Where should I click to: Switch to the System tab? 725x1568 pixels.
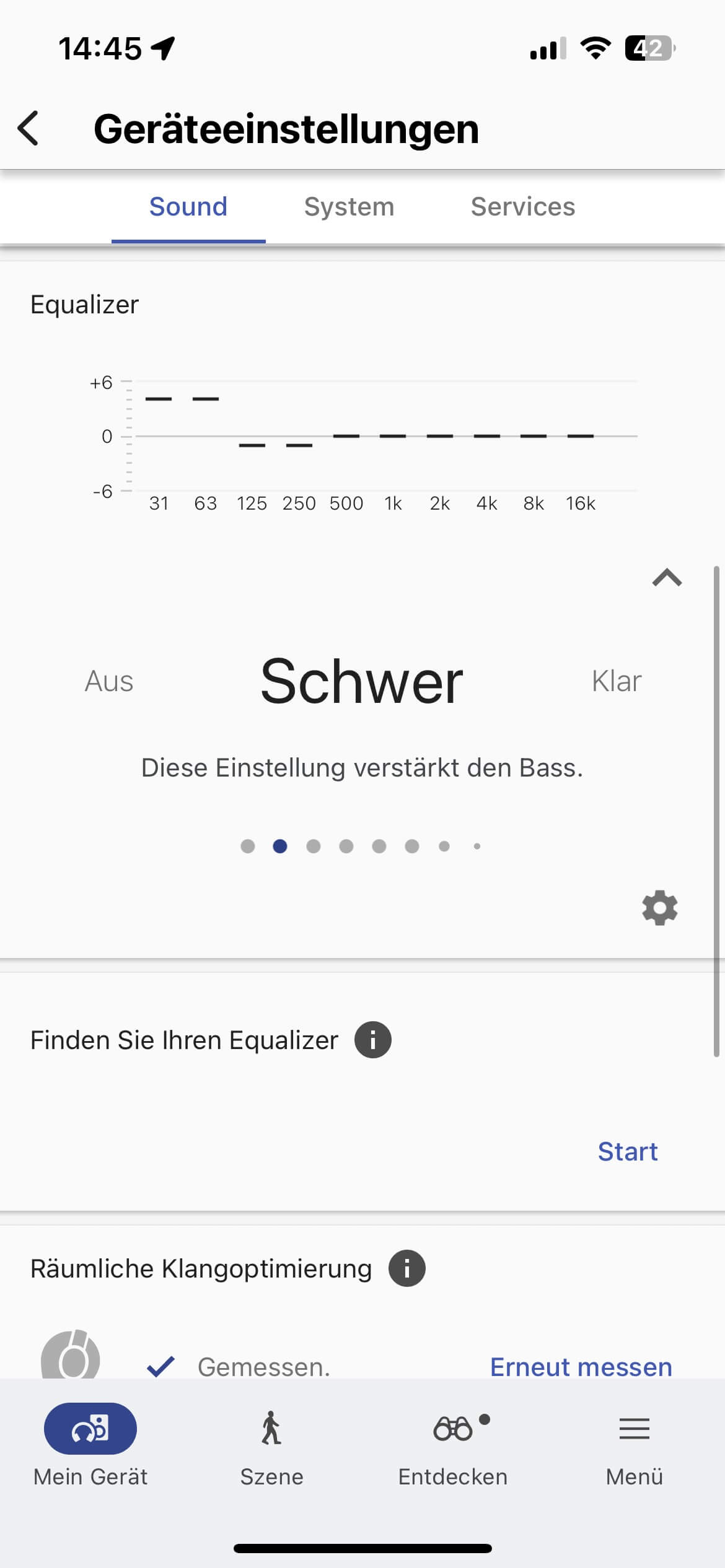pyautogui.click(x=349, y=207)
